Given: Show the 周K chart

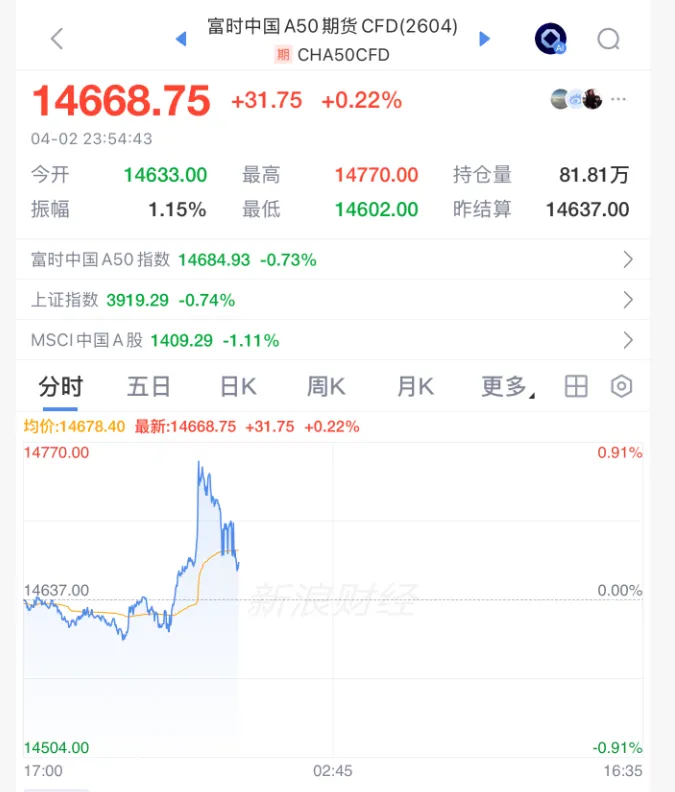Looking at the screenshot, I should click(326, 387).
